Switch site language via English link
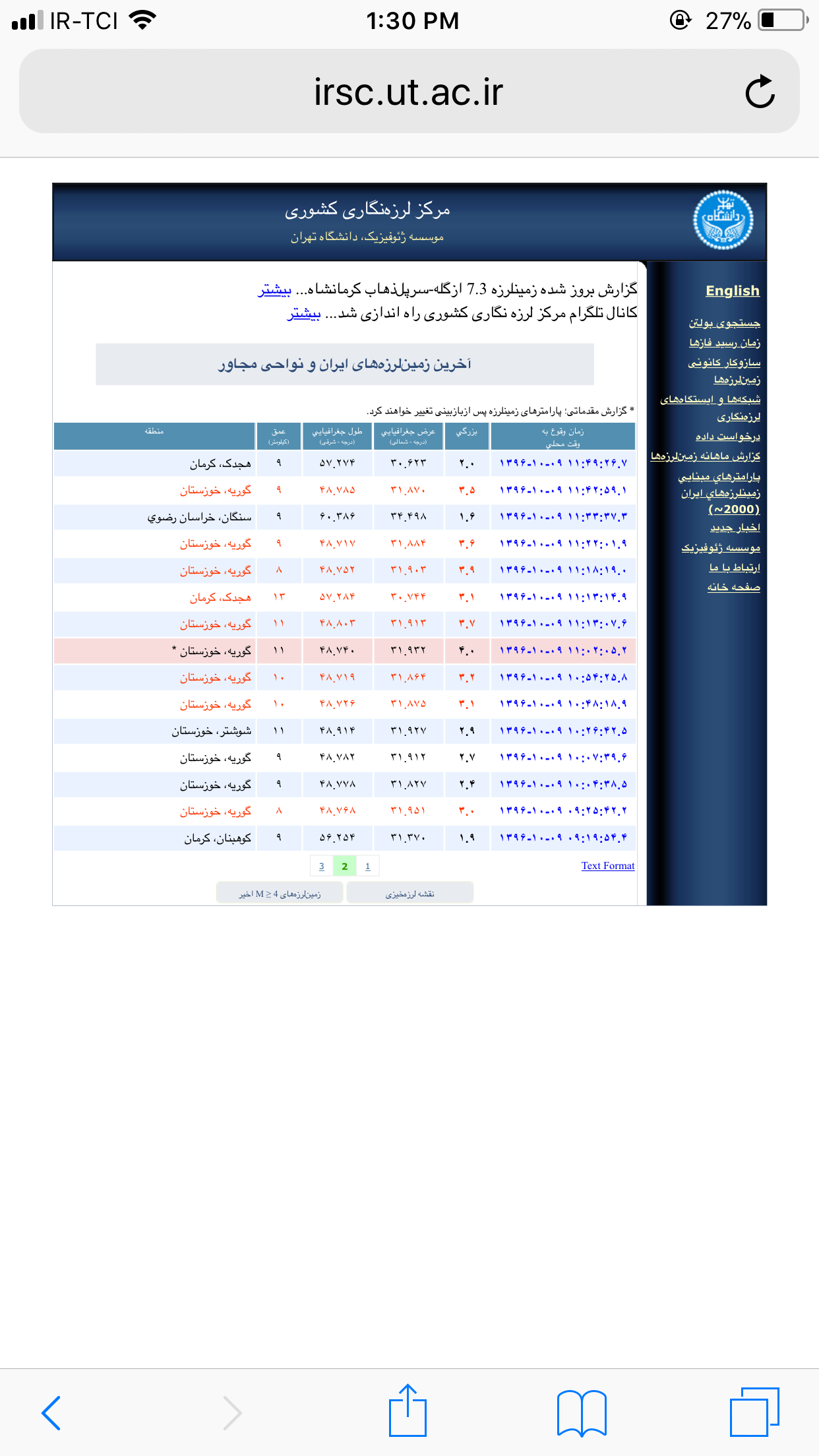 [732, 291]
